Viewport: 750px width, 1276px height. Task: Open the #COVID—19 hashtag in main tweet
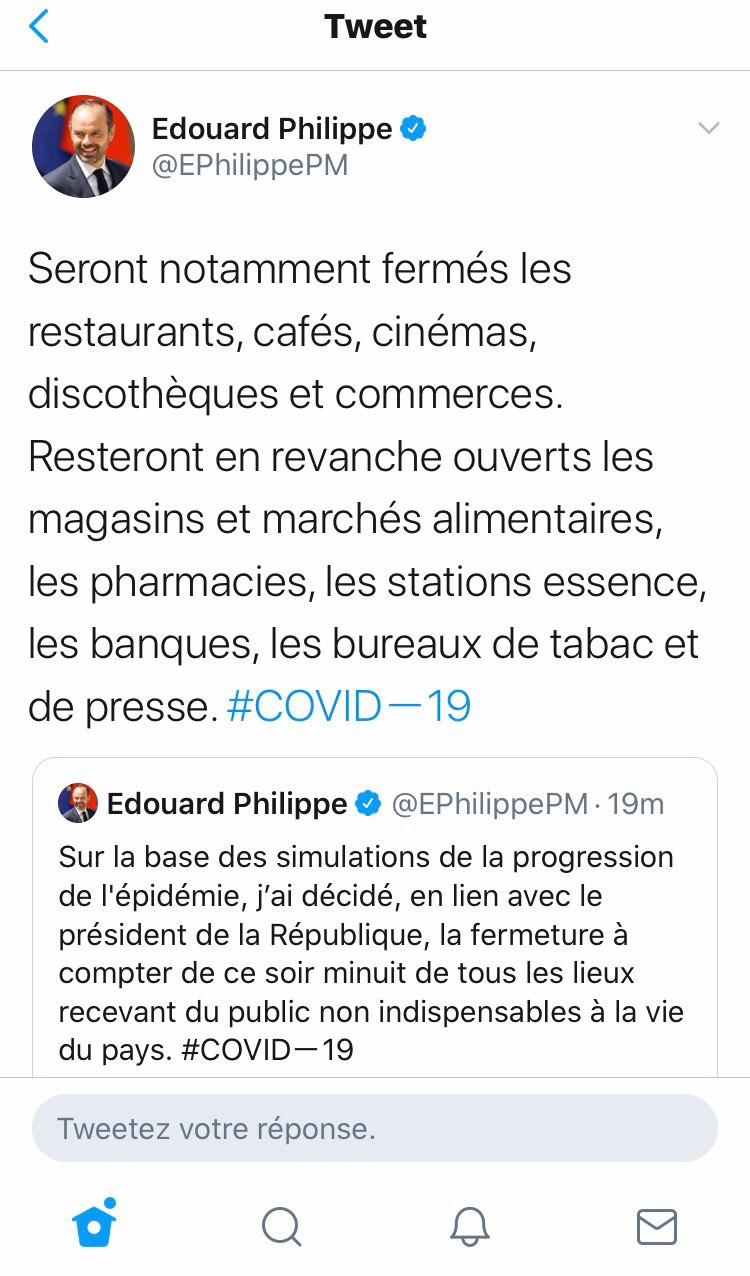(x=349, y=706)
